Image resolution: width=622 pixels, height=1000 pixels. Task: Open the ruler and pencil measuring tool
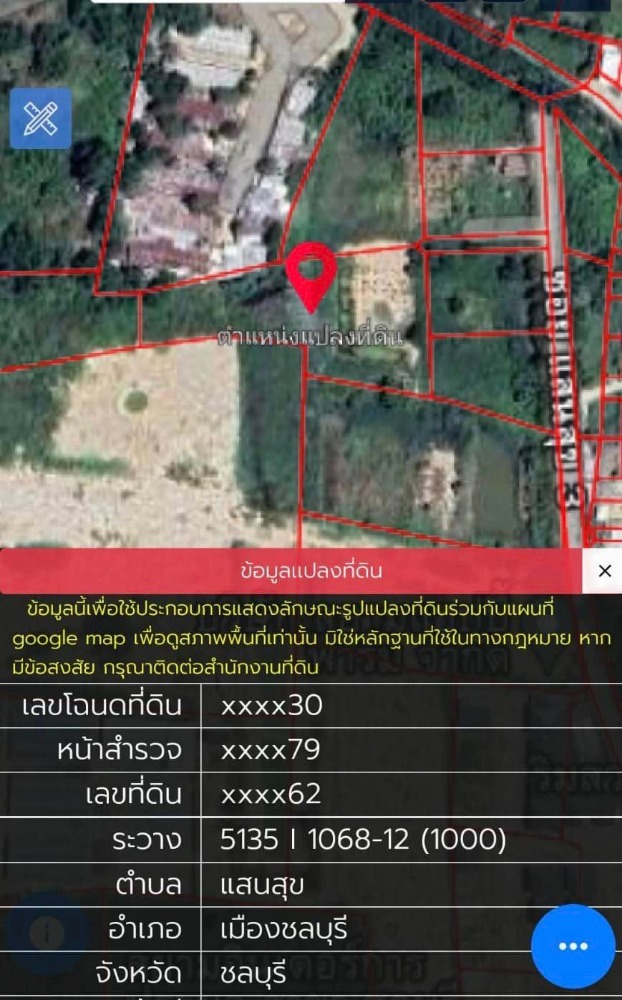(x=40, y=119)
